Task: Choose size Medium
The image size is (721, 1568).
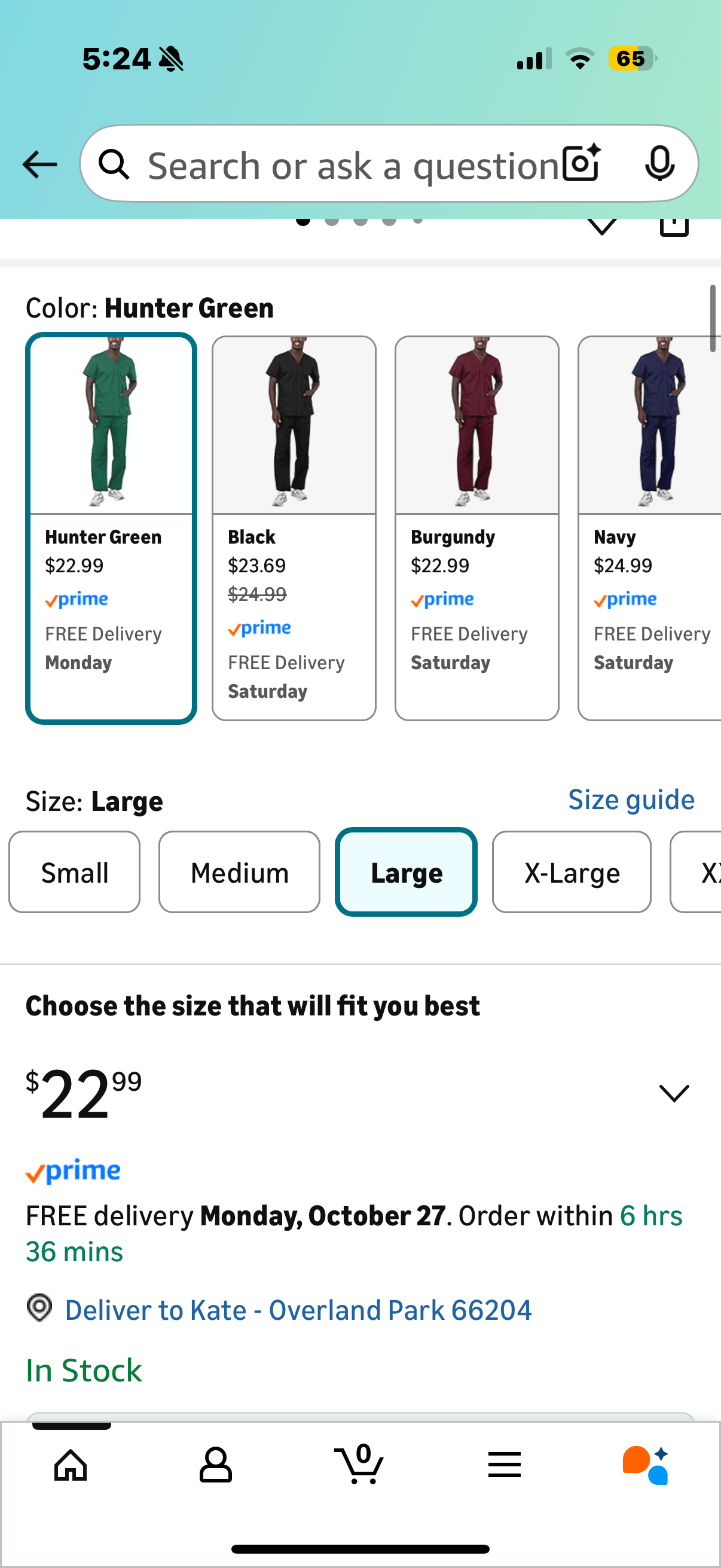Action: tap(239, 873)
